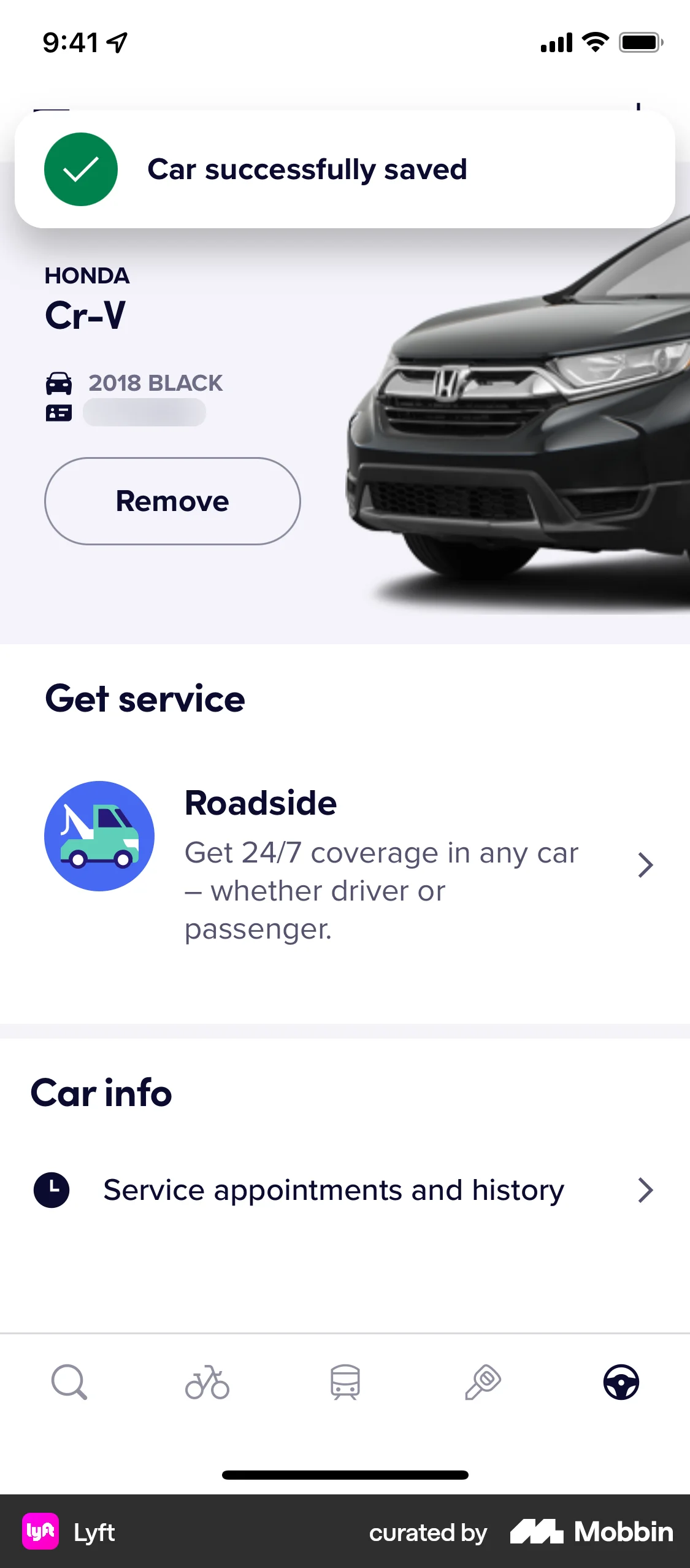Select the transit icon in navigation bar
690x1568 pixels.
pos(345,1382)
